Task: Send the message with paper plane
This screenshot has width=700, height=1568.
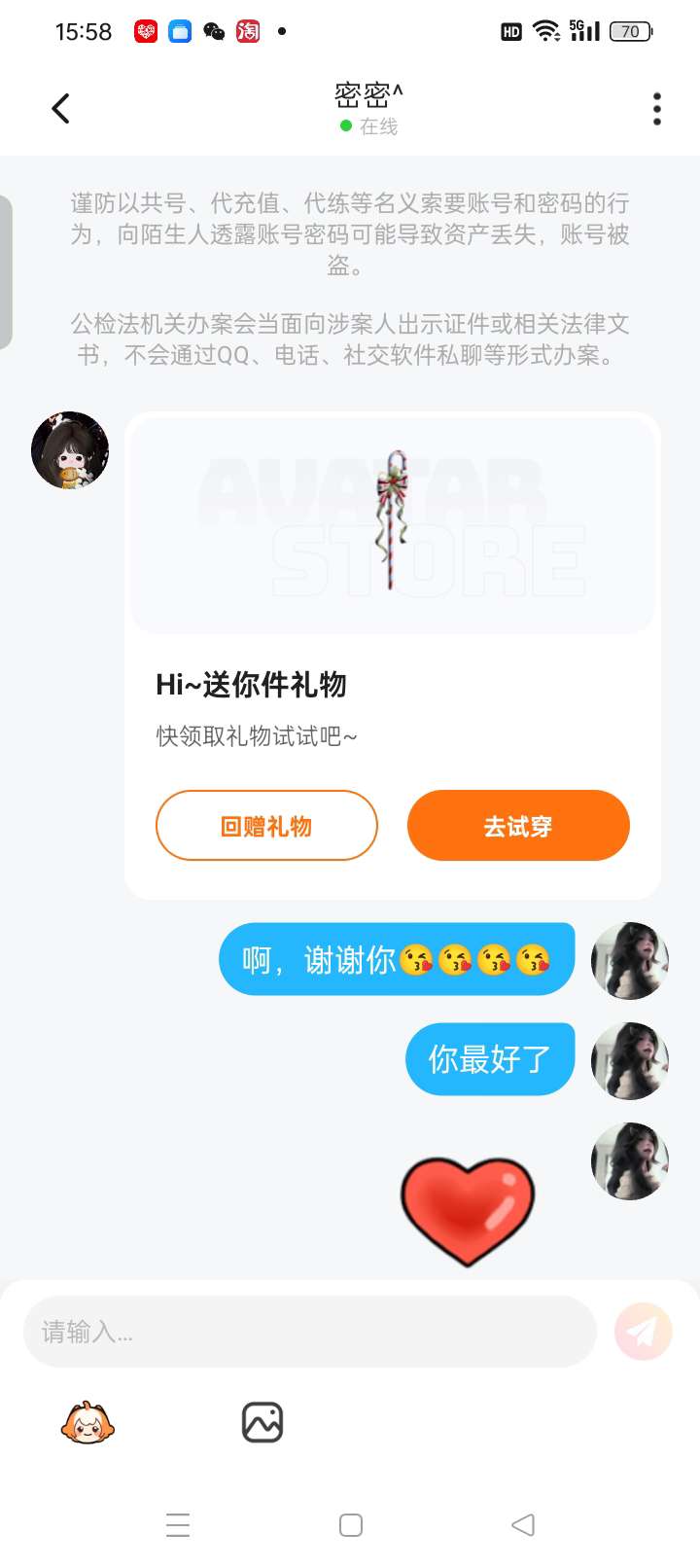Action: pyautogui.click(x=644, y=1332)
